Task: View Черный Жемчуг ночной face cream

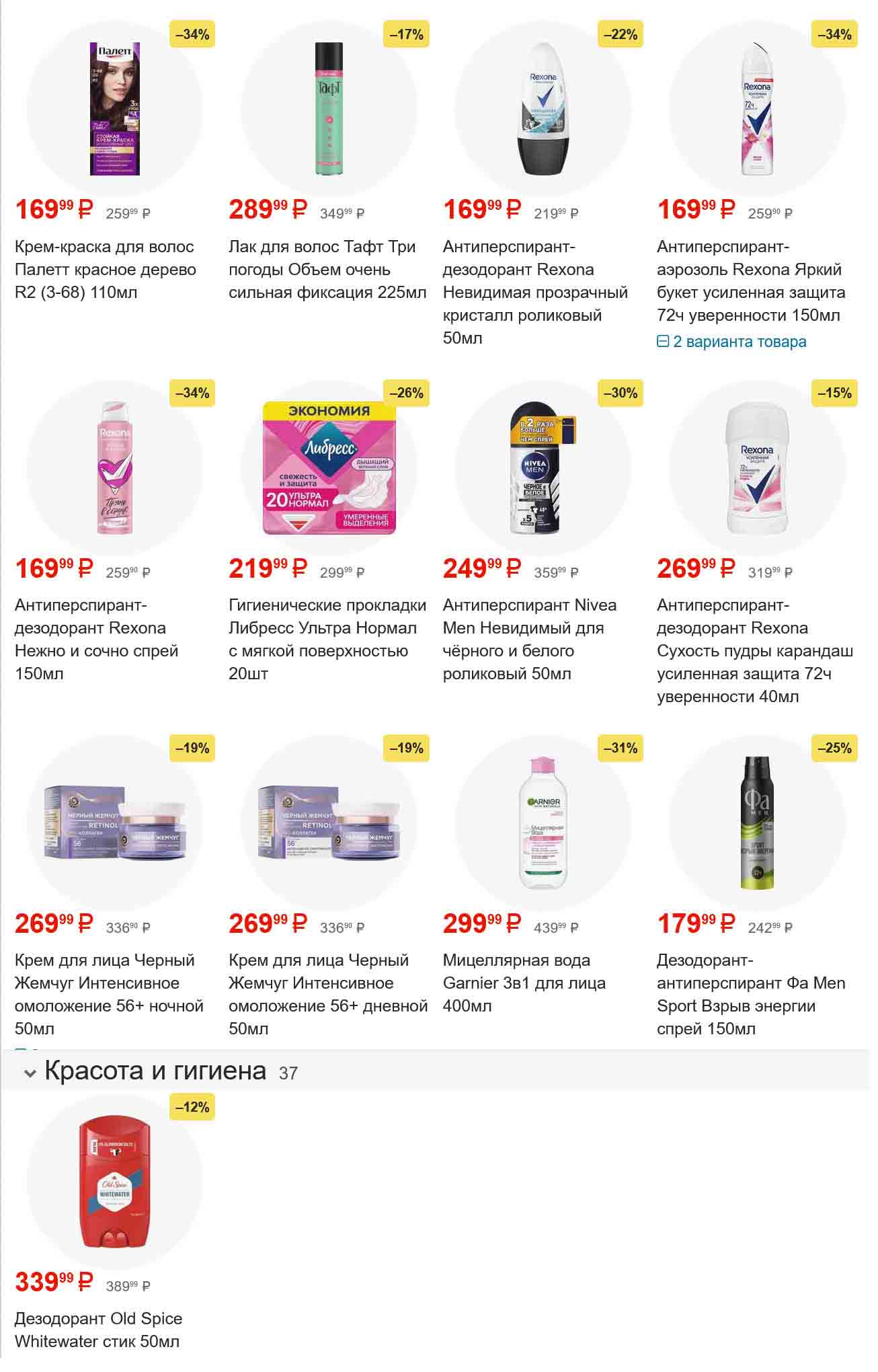Action: point(114,823)
